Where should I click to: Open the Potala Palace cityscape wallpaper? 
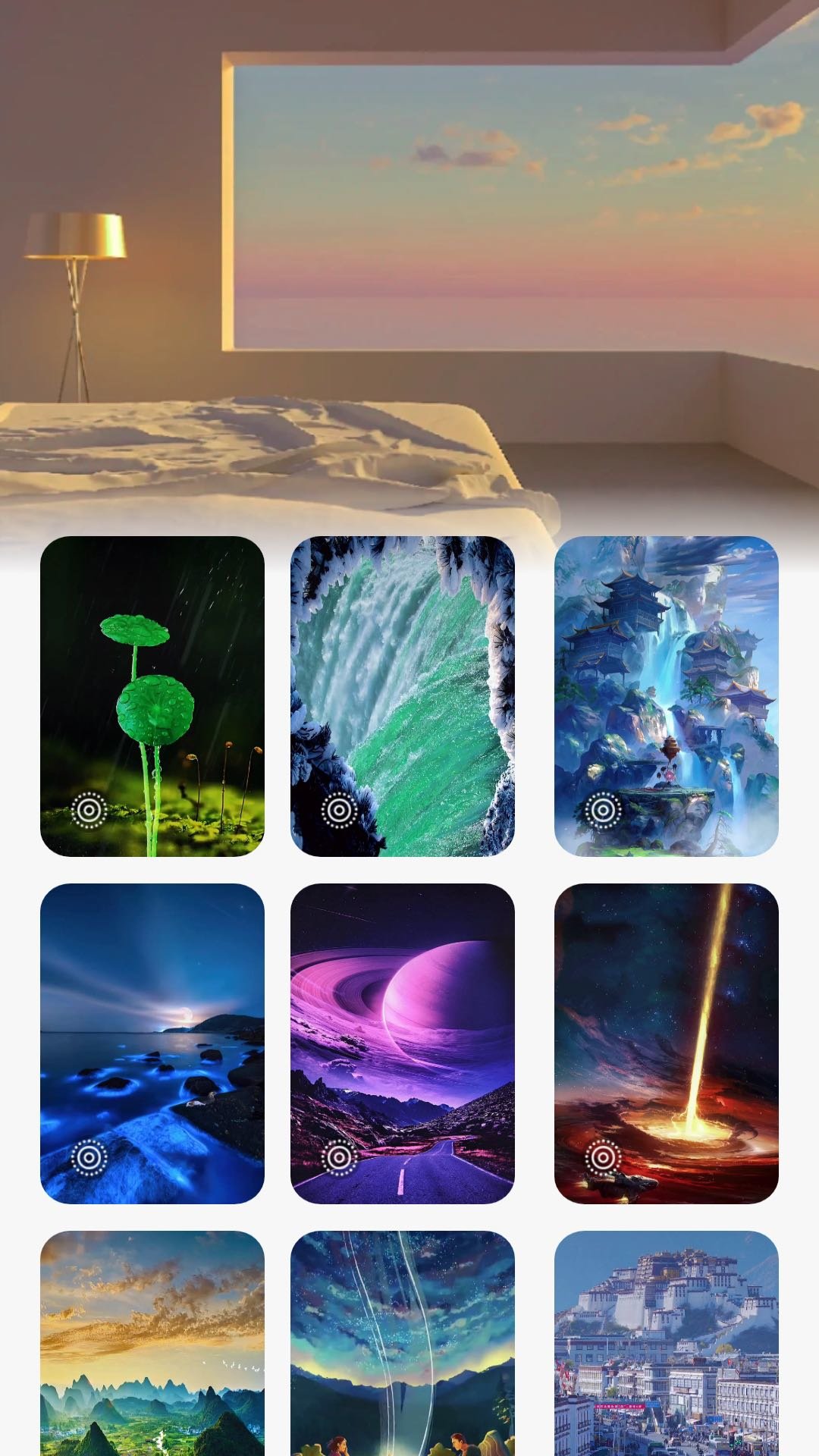click(x=666, y=1342)
